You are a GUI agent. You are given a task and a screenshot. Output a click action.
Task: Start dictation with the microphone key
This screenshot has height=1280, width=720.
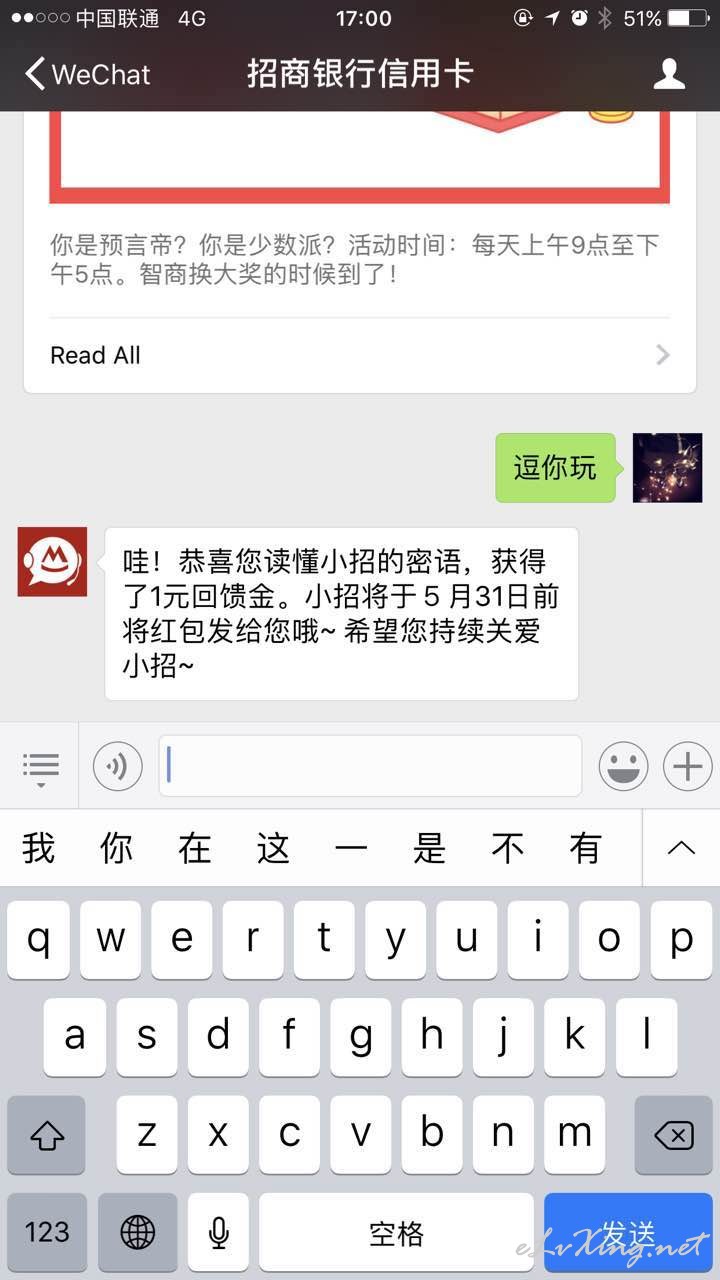[219, 1232]
